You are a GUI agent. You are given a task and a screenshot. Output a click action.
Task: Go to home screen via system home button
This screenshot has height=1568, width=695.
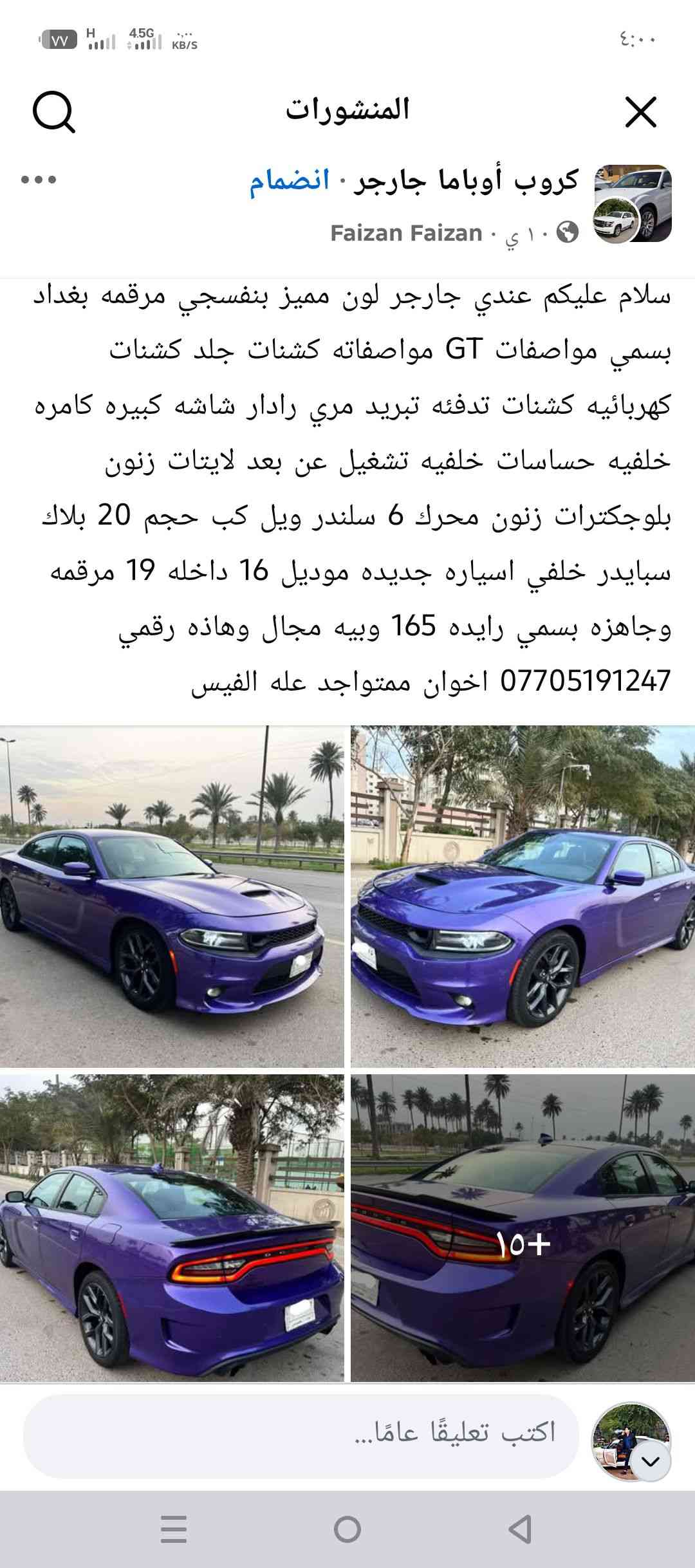coord(347,1529)
